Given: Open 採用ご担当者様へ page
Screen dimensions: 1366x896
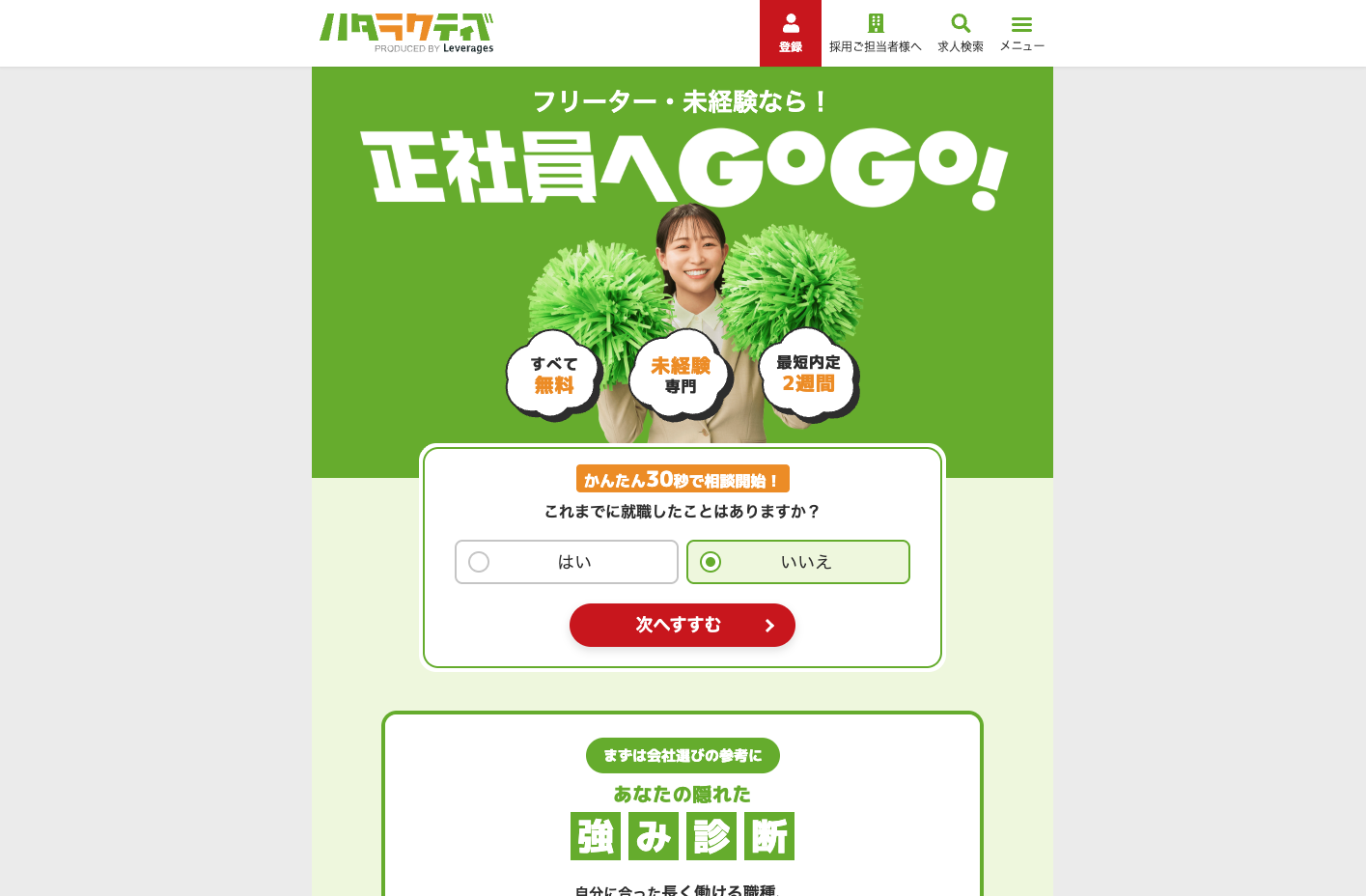Looking at the screenshot, I should [x=875, y=33].
